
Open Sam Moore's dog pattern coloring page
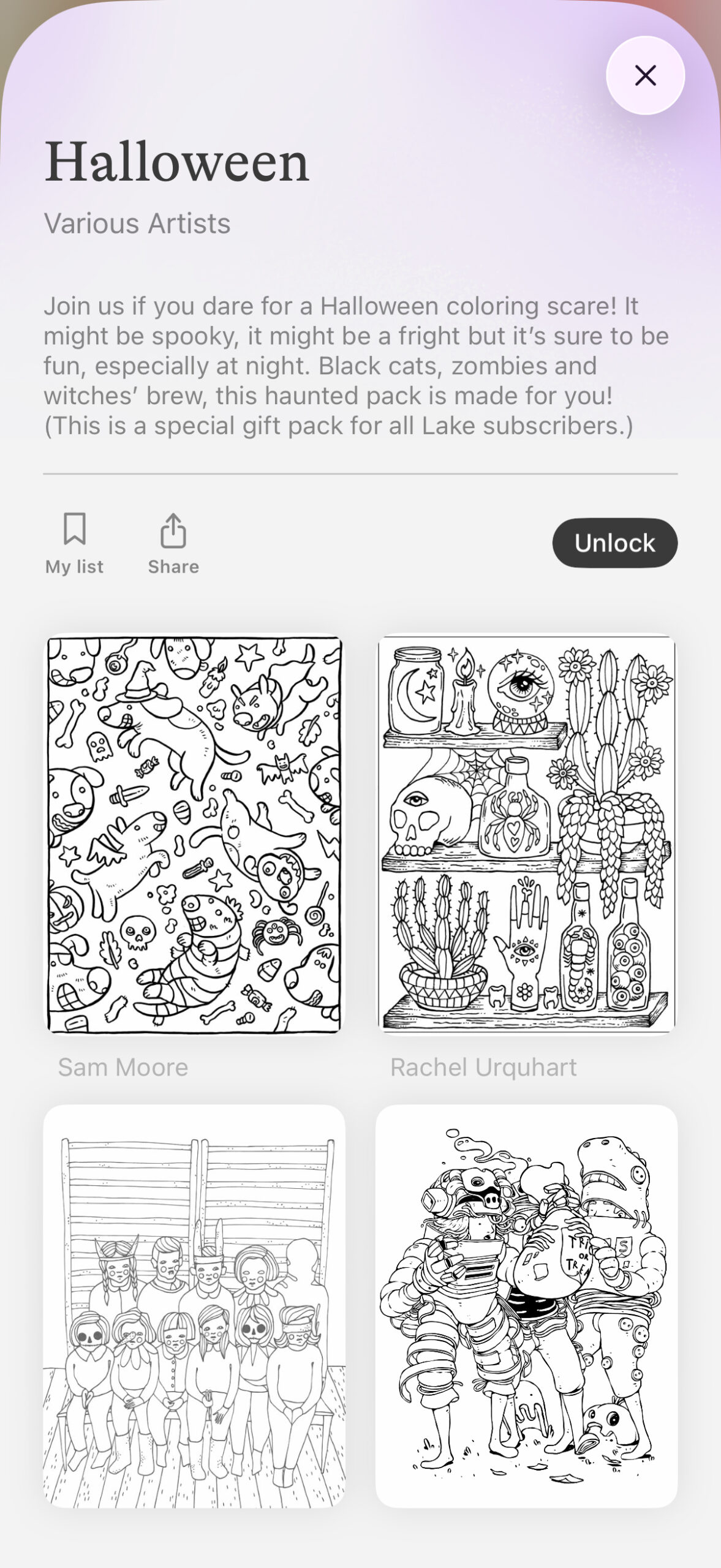coord(194,834)
